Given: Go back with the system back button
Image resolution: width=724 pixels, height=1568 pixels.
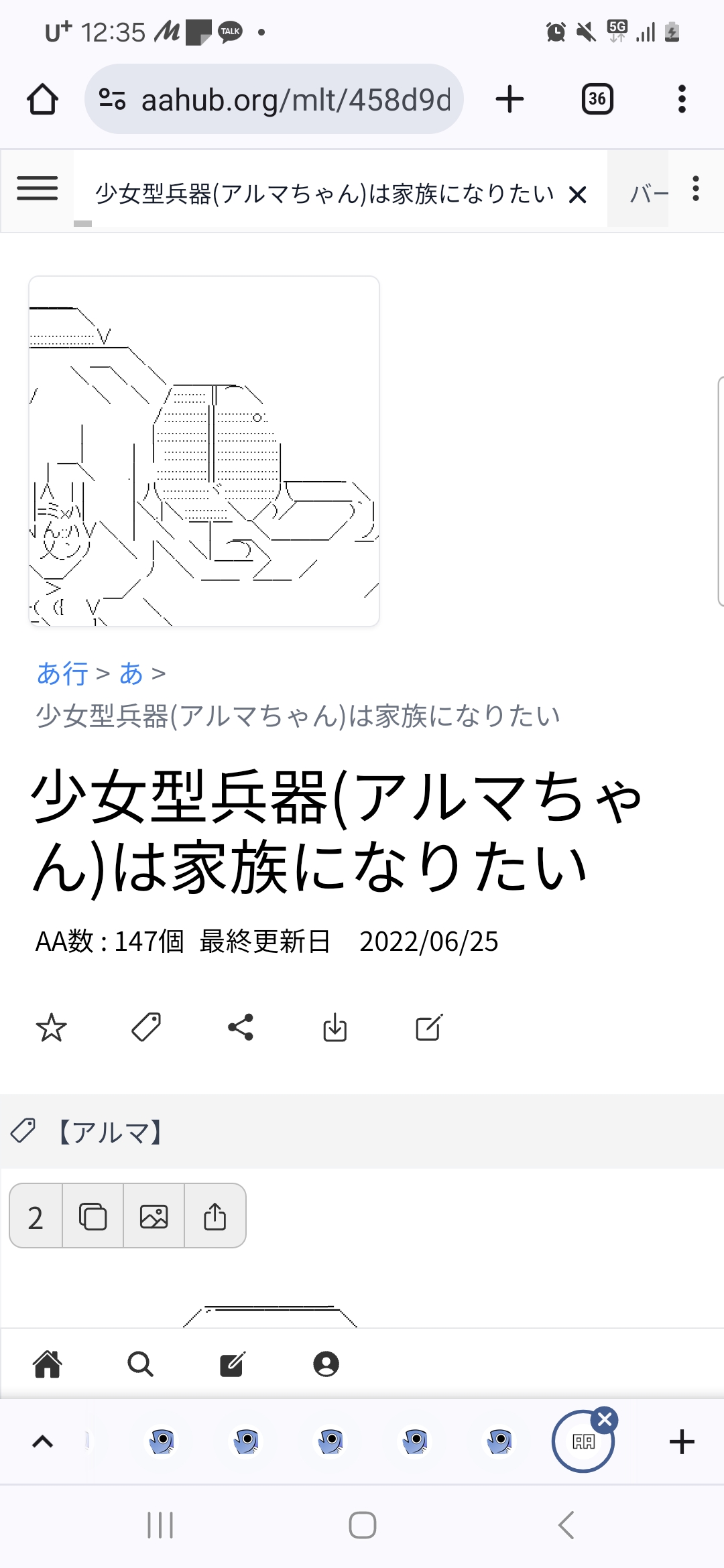Looking at the screenshot, I should [x=566, y=1525].
